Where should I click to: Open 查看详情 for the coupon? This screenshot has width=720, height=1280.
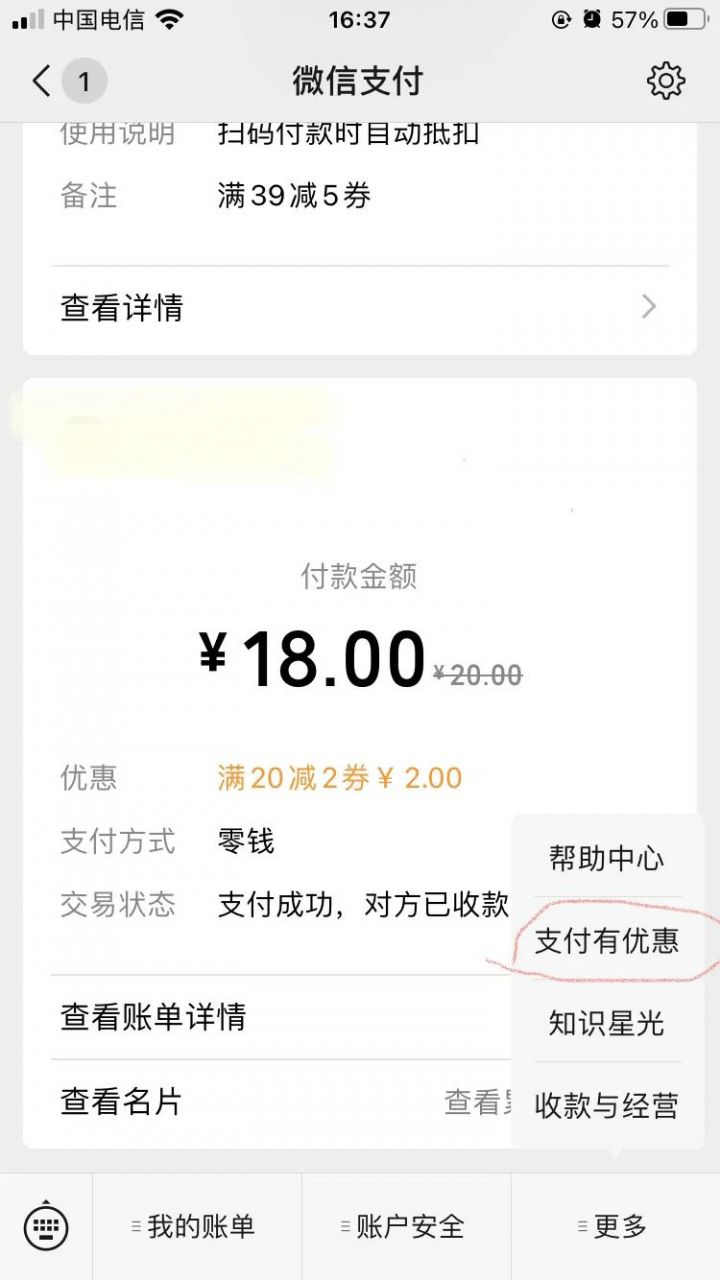pos(359,308)
